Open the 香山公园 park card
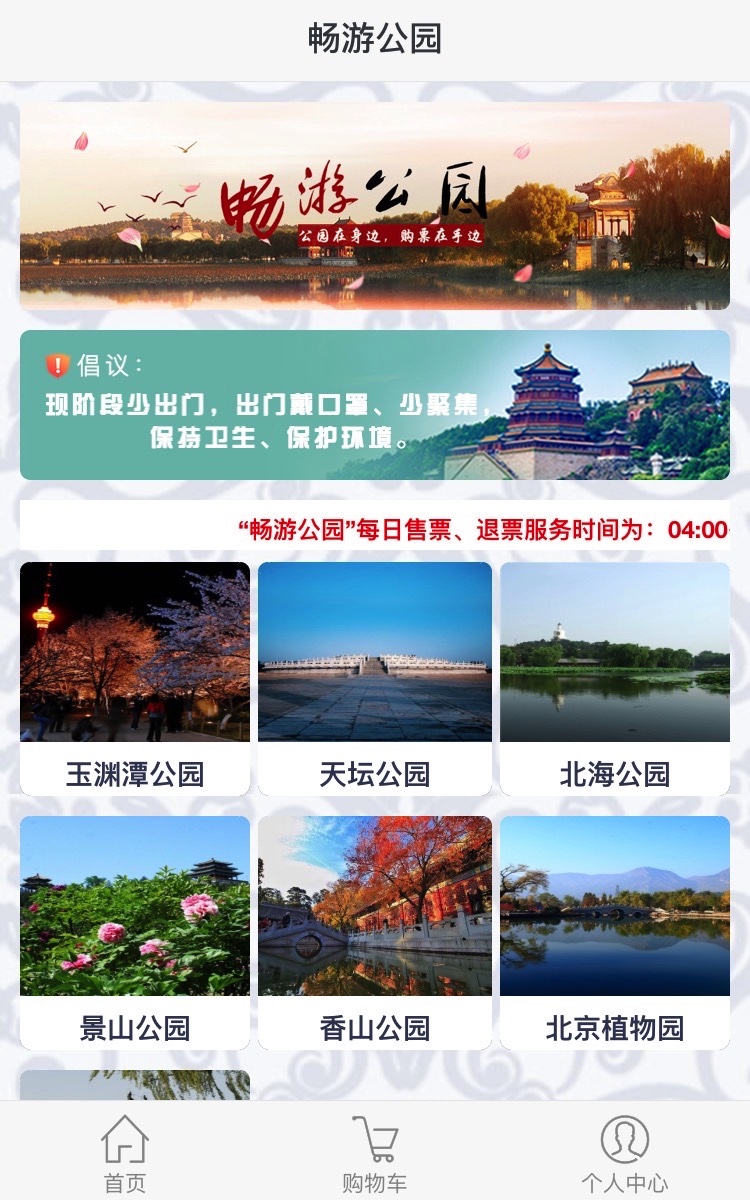750x1200 pixels. (375, 932)
